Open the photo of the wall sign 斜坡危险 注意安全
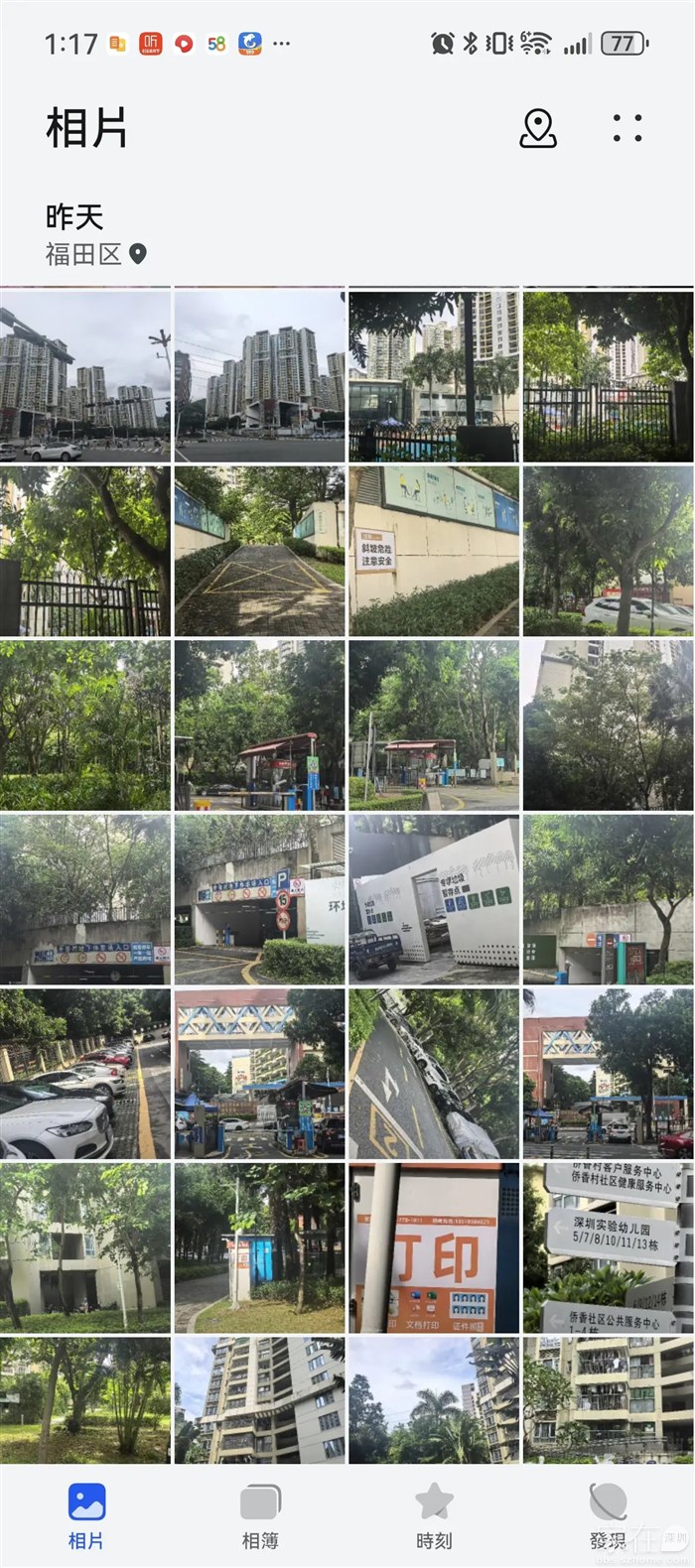This screenshot has width=695, height=1568. [434, 552]
